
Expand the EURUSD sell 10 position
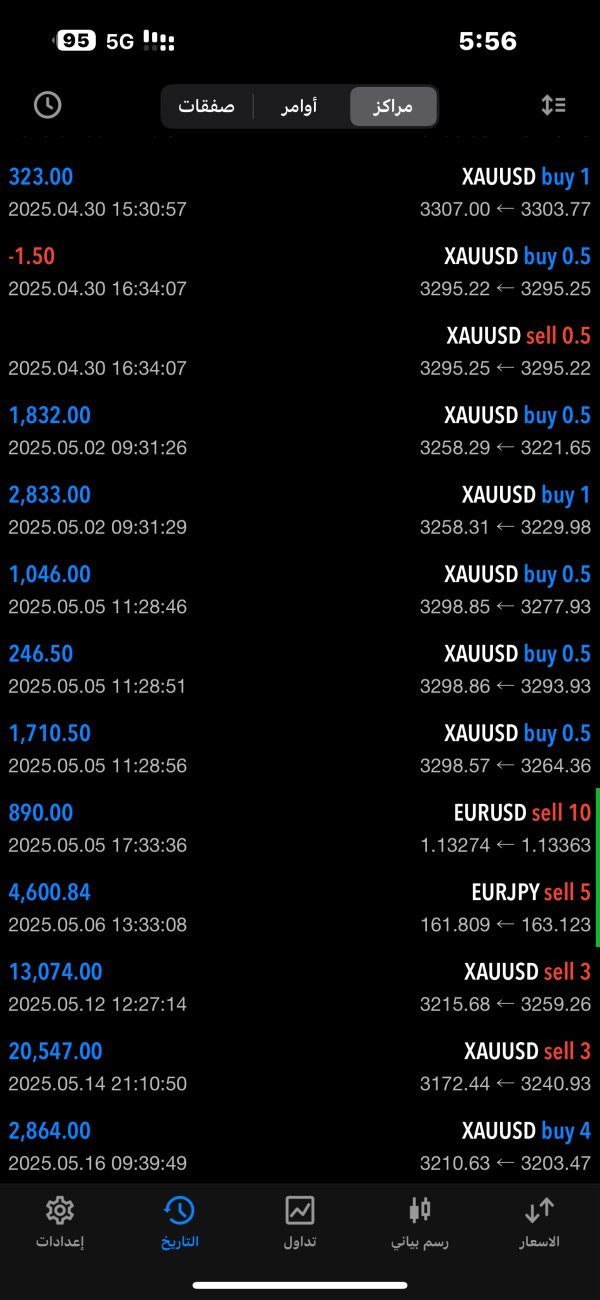coord(300,829)
